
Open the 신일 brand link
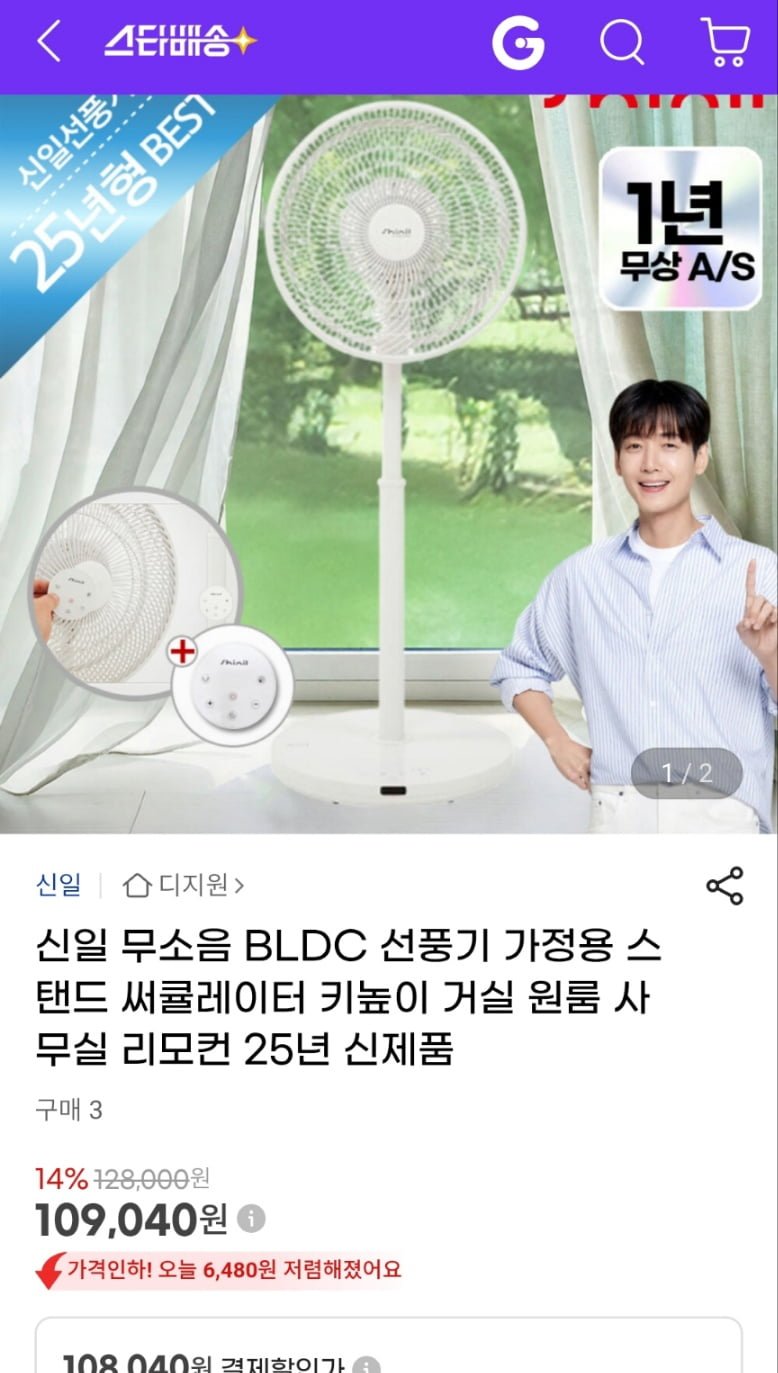(58, 885)
